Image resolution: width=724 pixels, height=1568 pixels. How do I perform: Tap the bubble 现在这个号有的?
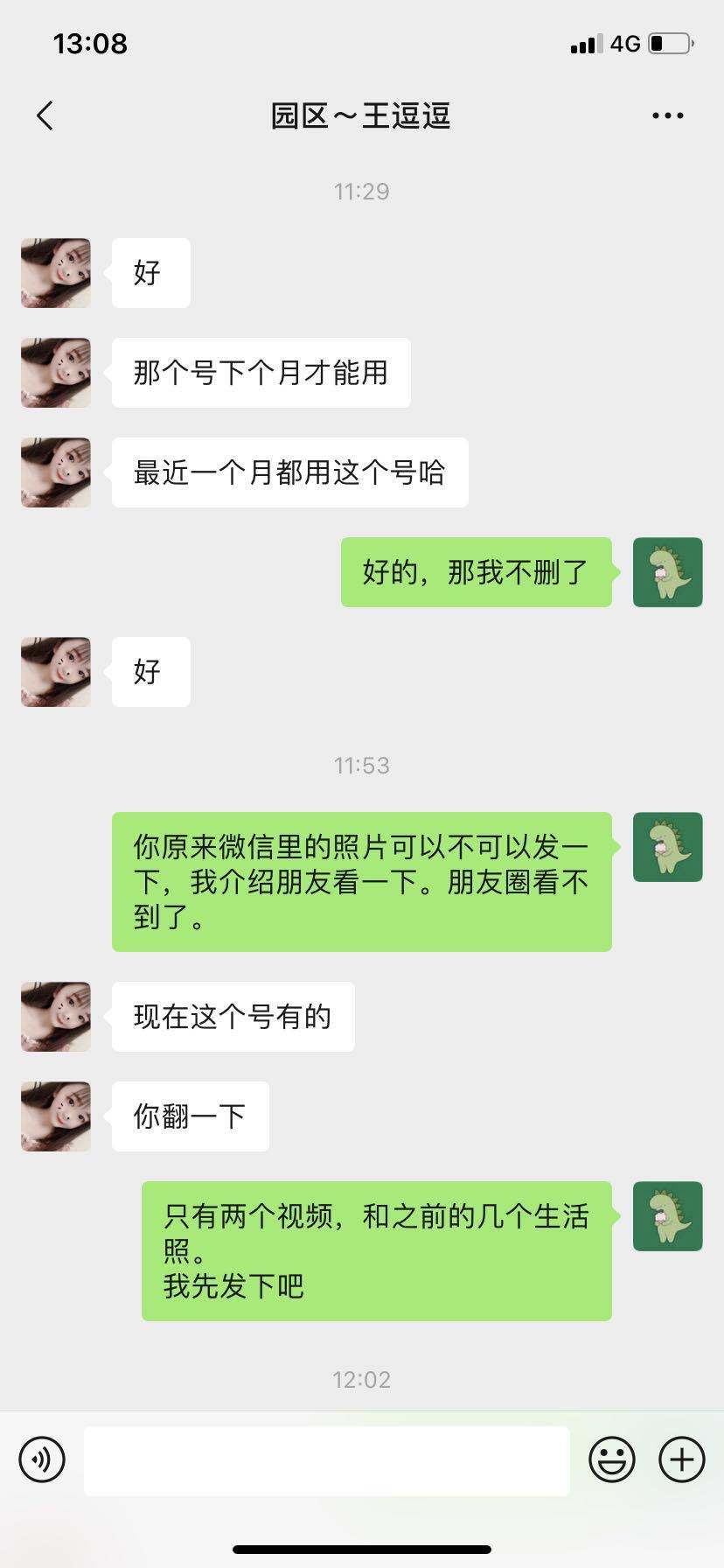click(x=232, y=1017)
